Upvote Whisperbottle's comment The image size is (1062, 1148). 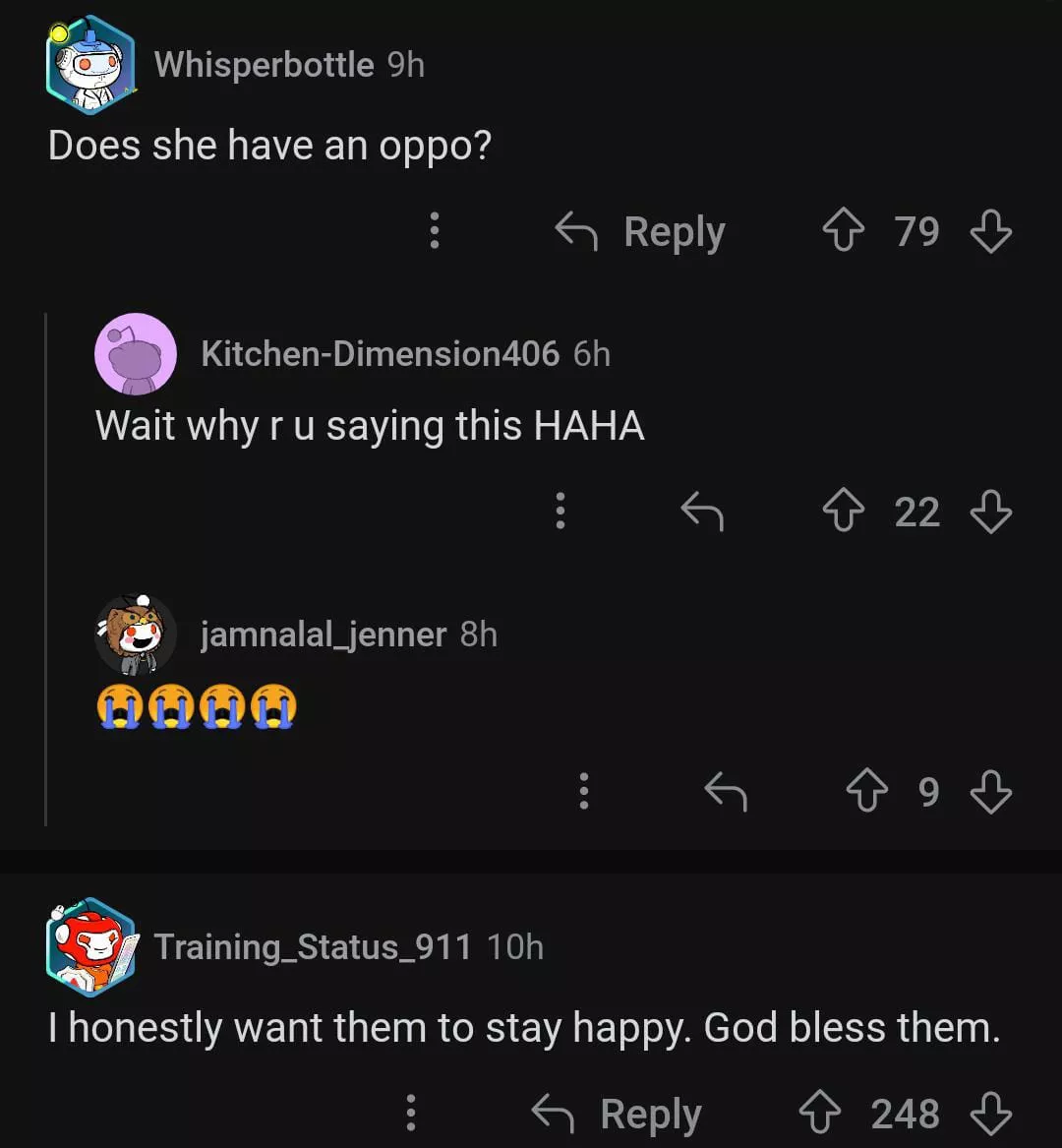coord(843,232)
